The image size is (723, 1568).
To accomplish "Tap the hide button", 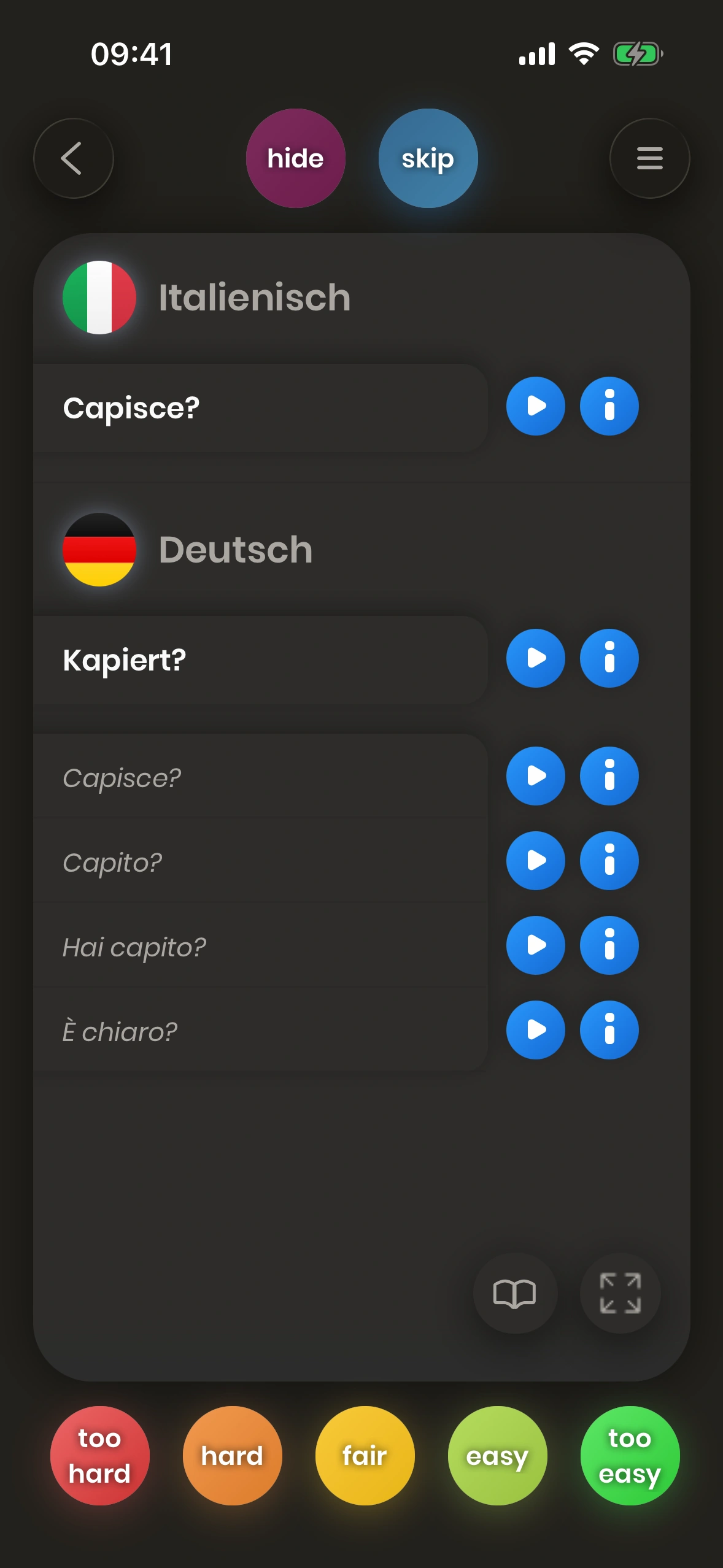I will [x=295, y=158].
